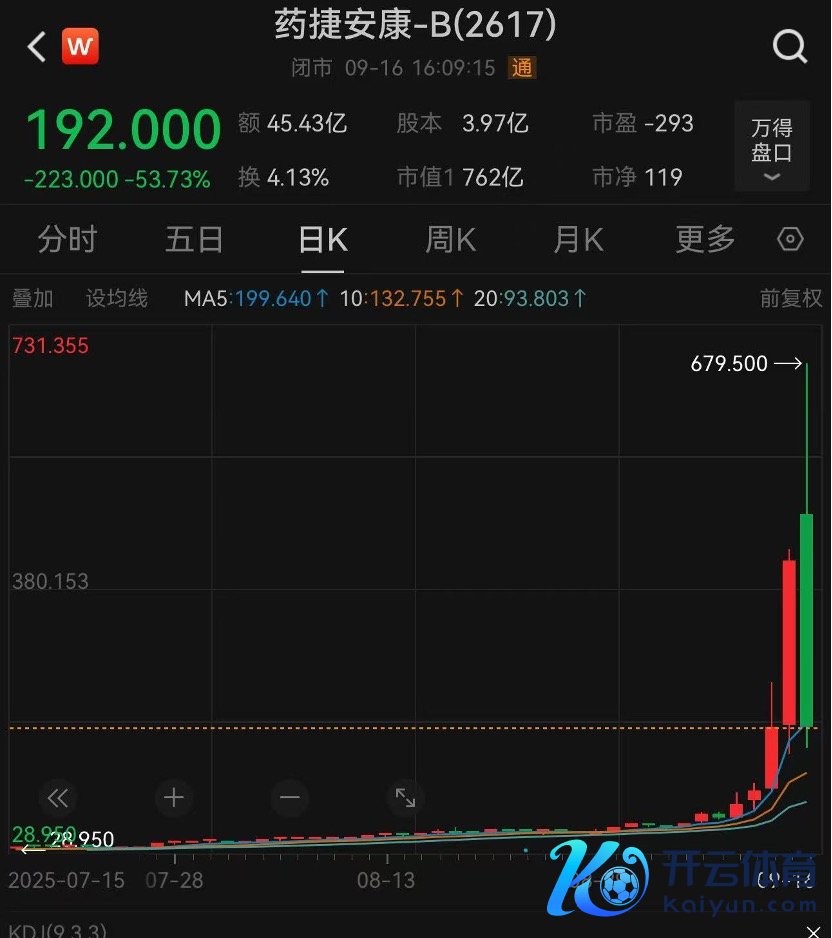Zoom in the K-line chart with plus
The width and height of the screenshot is (832, 938).
[x=174, y=798]
